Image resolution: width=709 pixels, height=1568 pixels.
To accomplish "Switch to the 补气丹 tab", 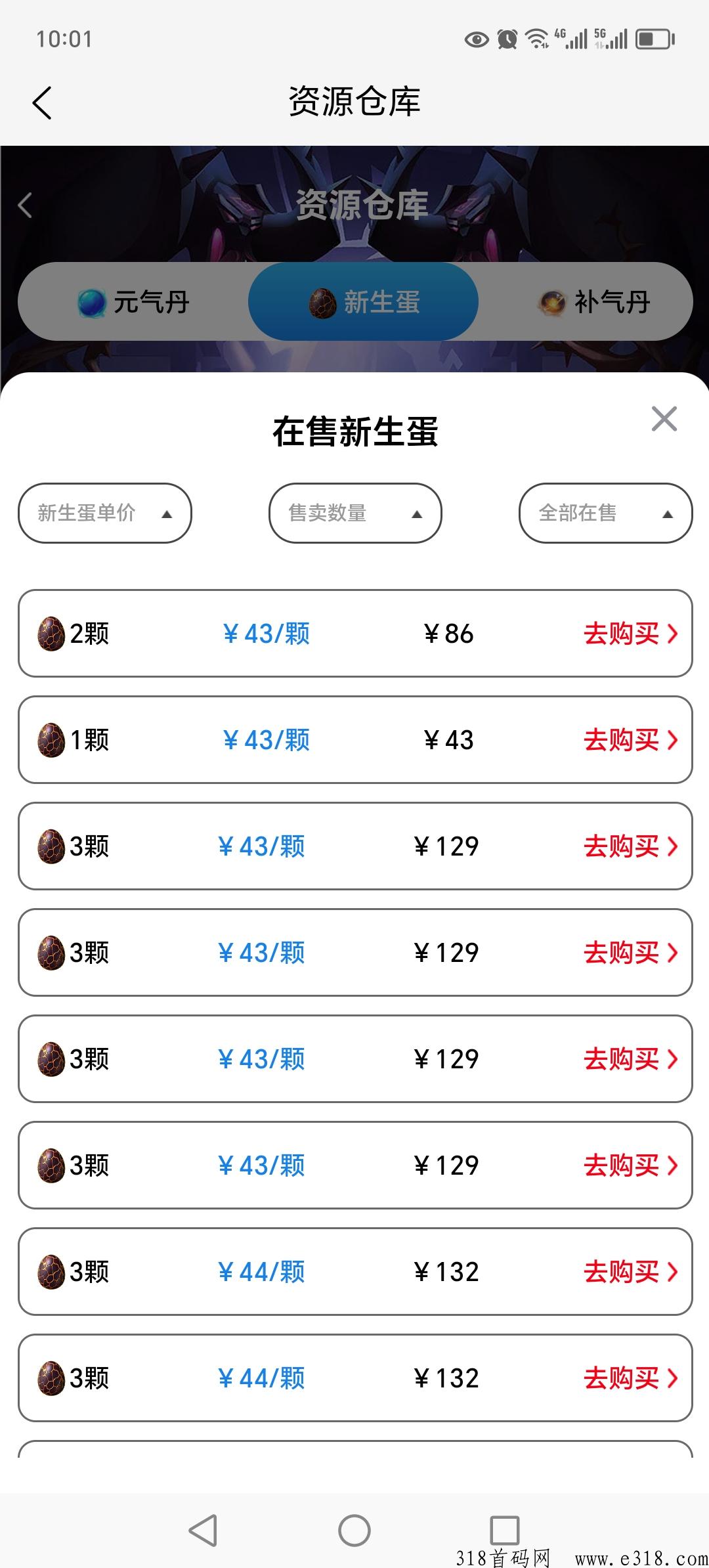I will (x=593, y=302).
